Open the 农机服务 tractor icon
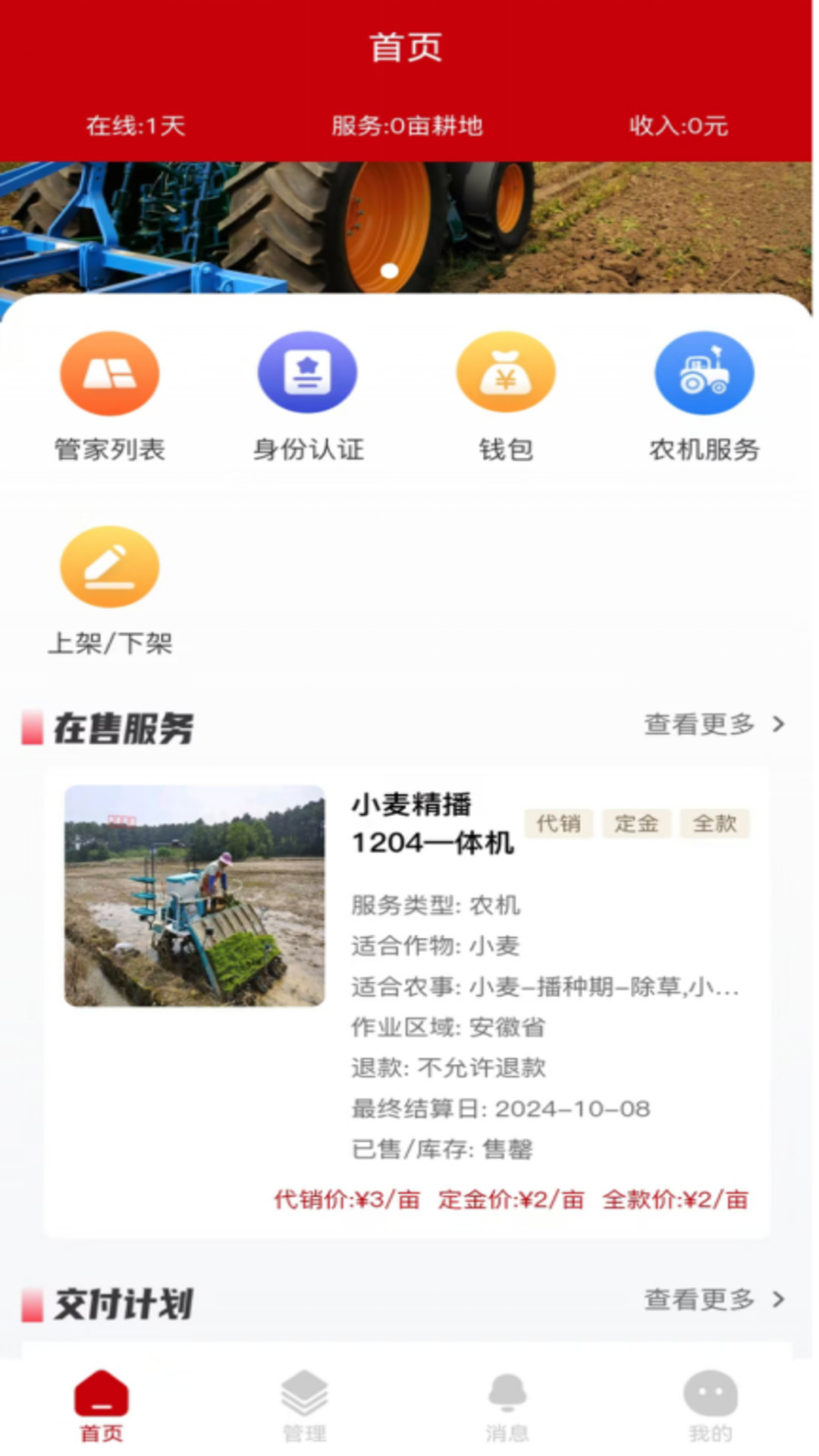The height and width of the screenshot is (1456, 819). tap(704, 372)
